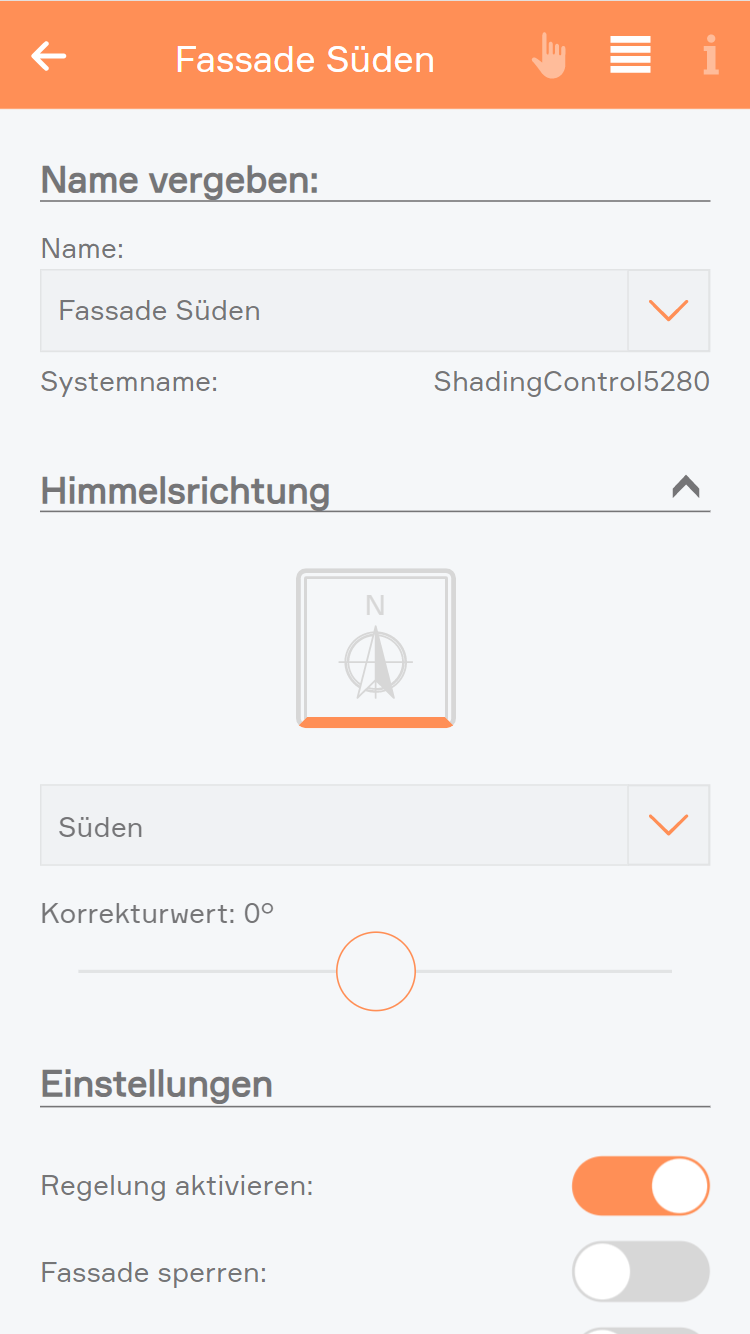
Task: Edit the Name field 'Fassade Süden'
Action: tap(333, 311)
